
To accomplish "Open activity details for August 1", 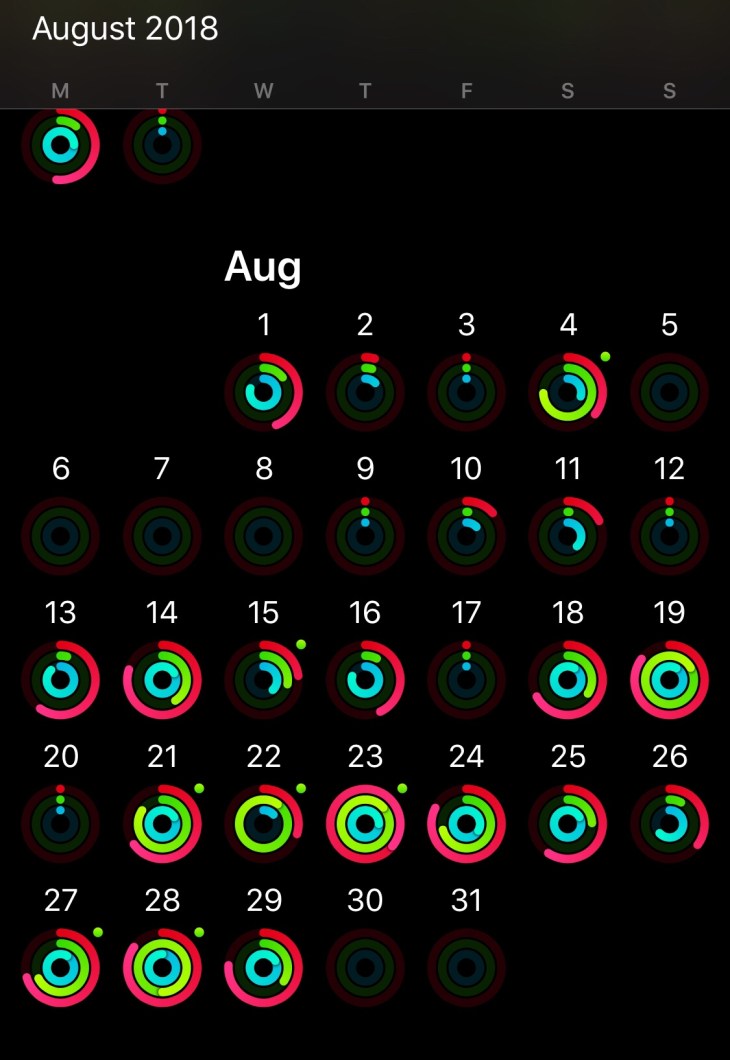I will click(263, 392).
